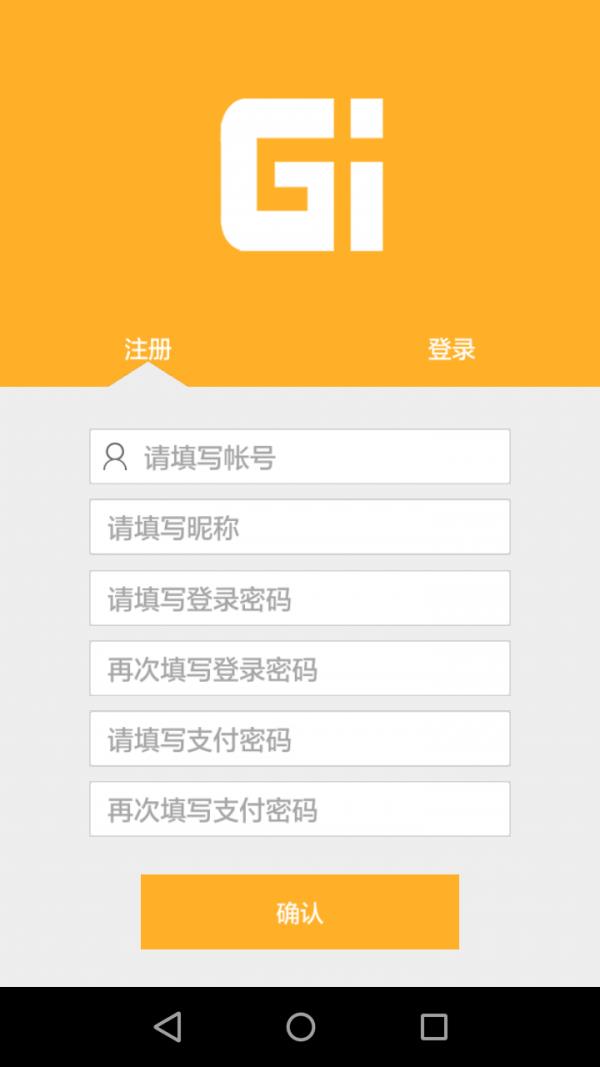Open recent apps from the navigation bar
Image resolution: width=600 pixels, height=1067 pixels.
433,1026
